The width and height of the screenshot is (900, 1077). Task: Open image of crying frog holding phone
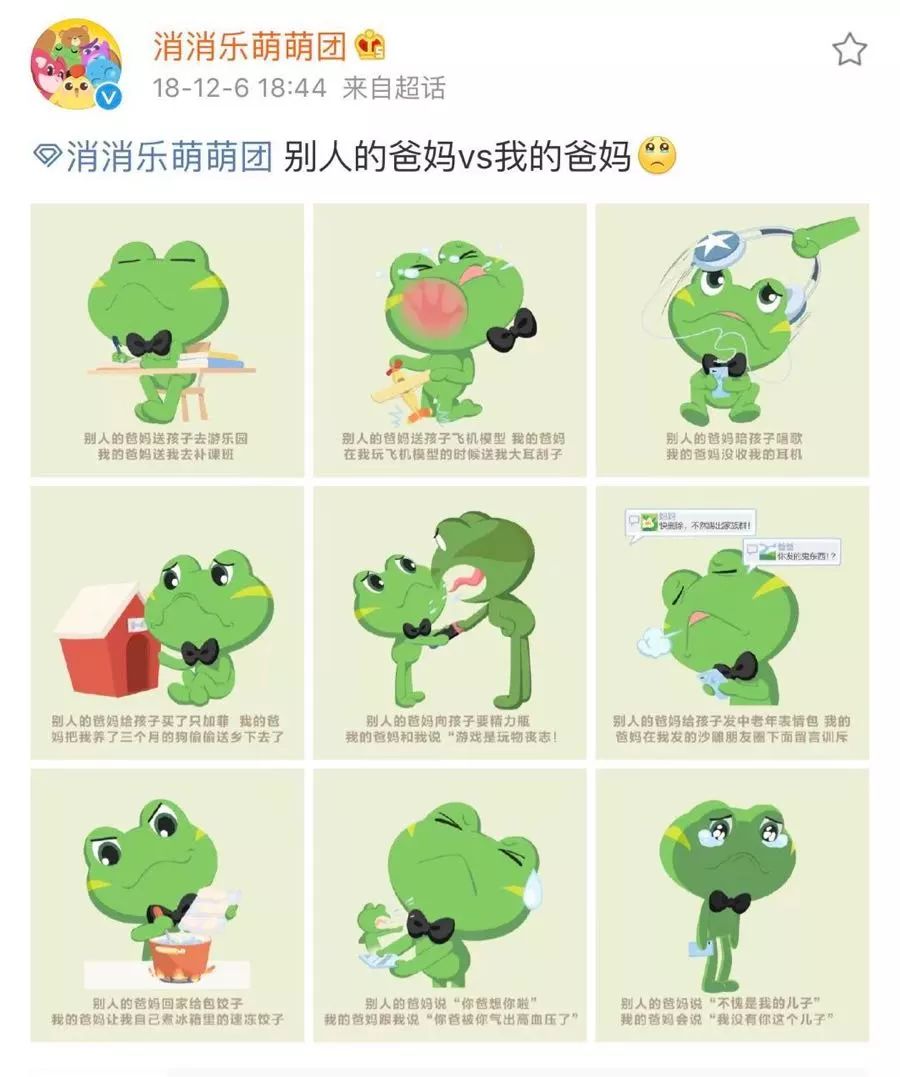click(732, 904)
